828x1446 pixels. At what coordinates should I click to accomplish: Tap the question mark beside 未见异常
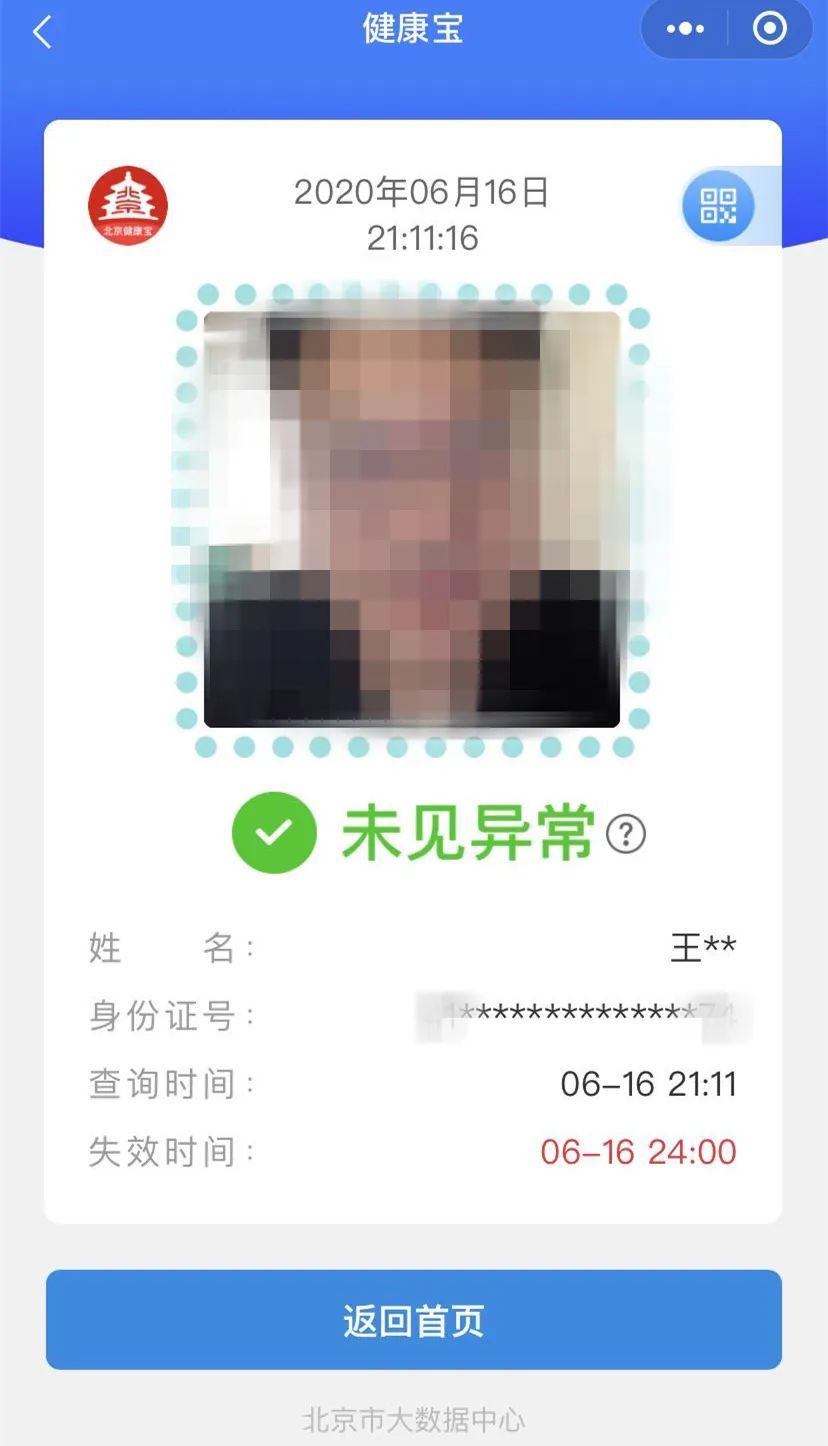click(627, 833)
